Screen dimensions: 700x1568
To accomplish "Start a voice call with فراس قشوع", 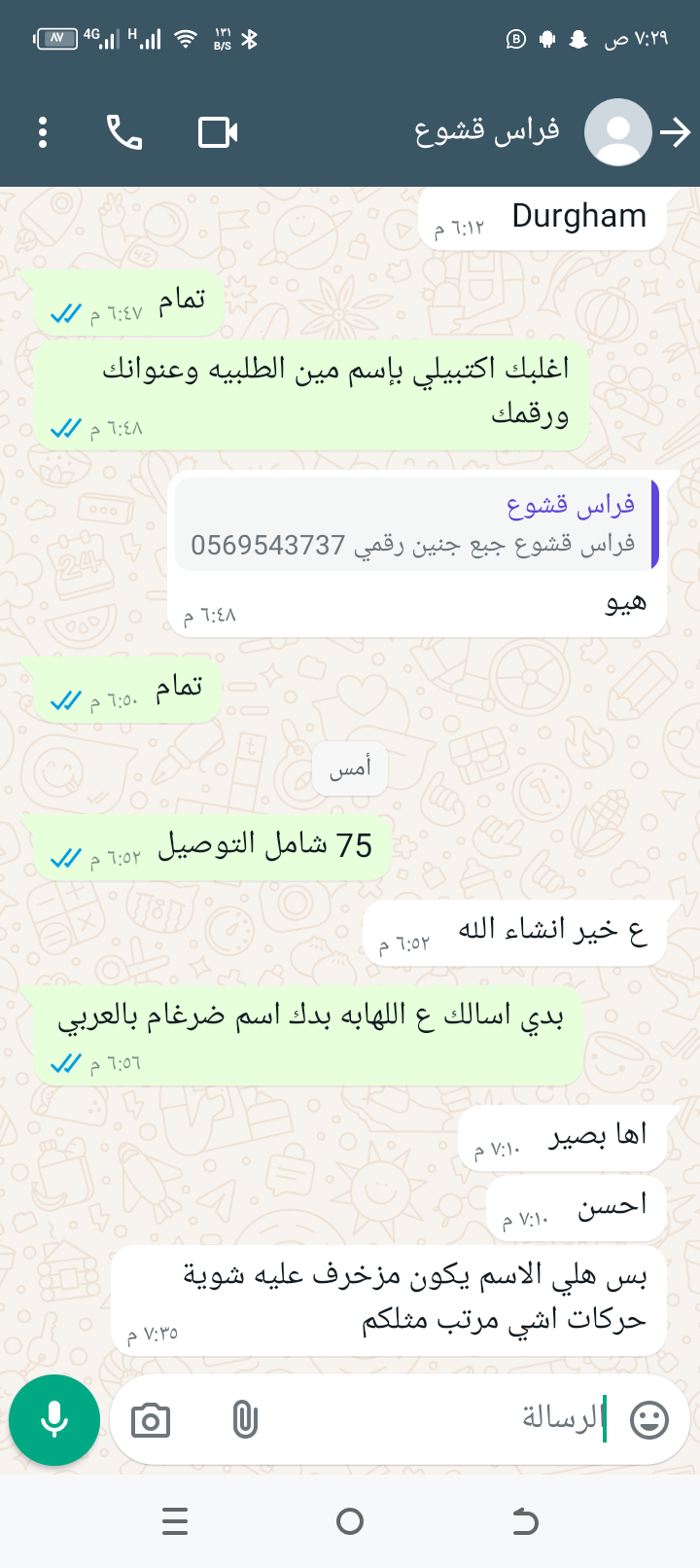I will click(x=124, y=132).
